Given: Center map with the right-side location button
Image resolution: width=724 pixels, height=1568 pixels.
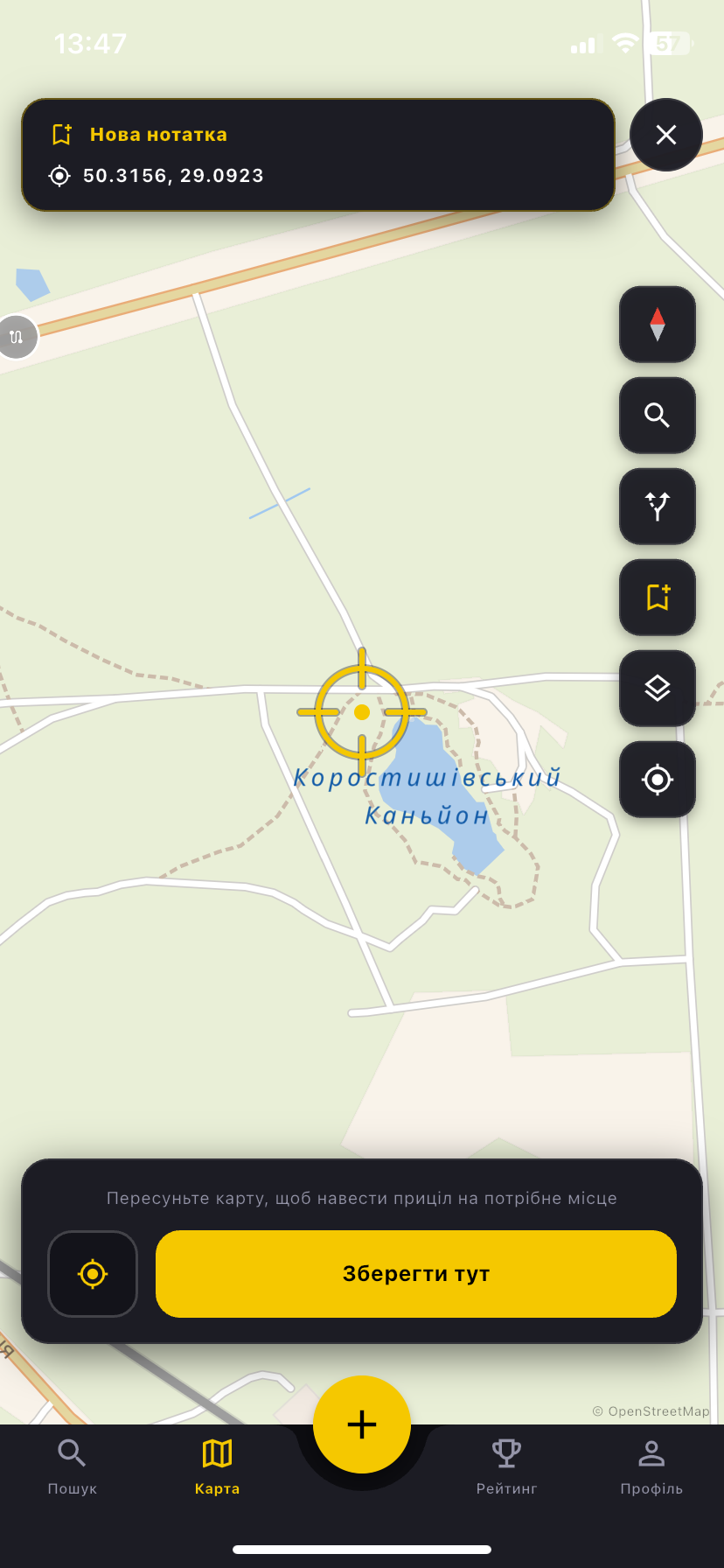Looking at the screenshot, I should point(658,780).
